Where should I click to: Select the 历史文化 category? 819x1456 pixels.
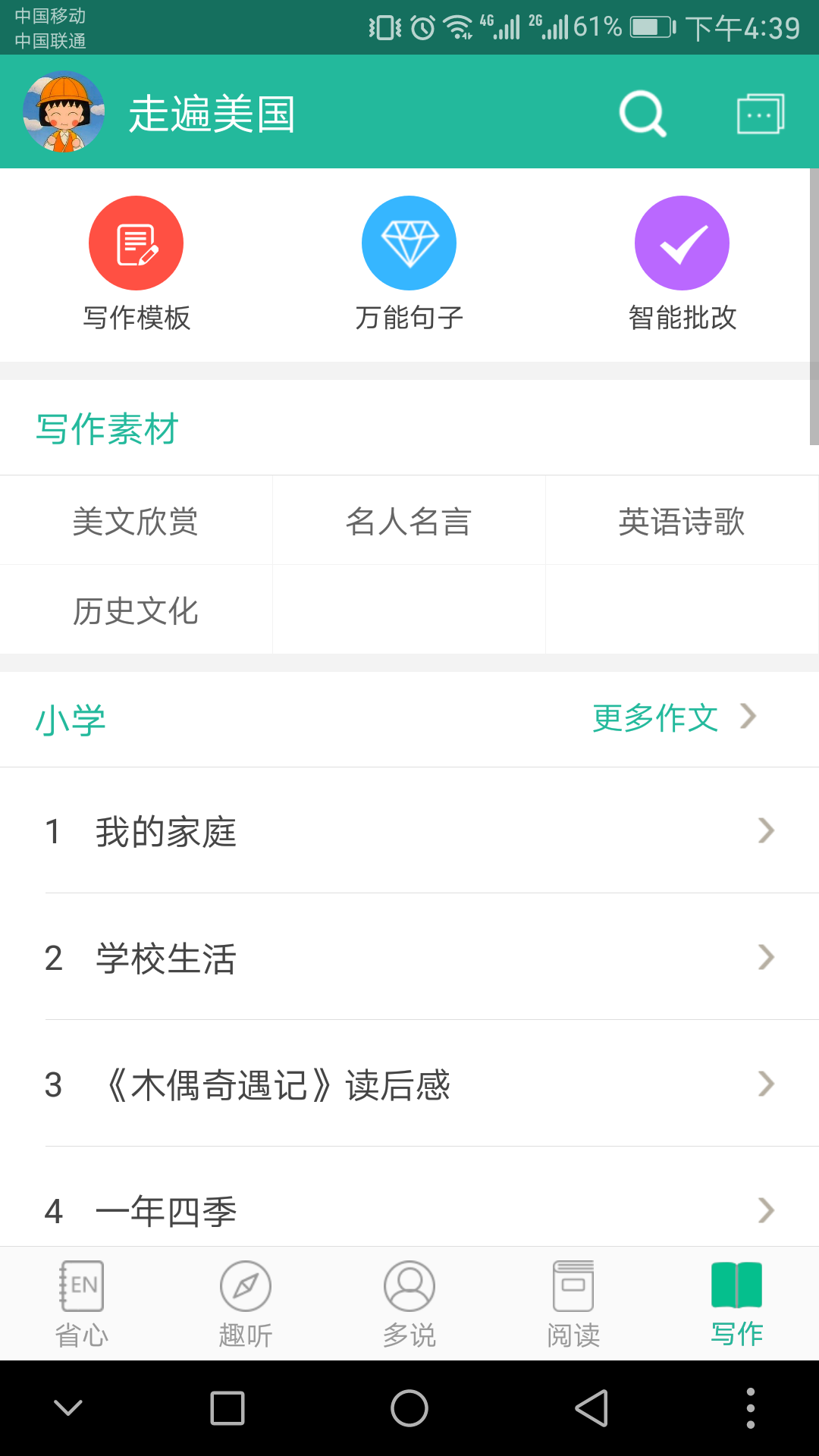[x=135, y=610]
